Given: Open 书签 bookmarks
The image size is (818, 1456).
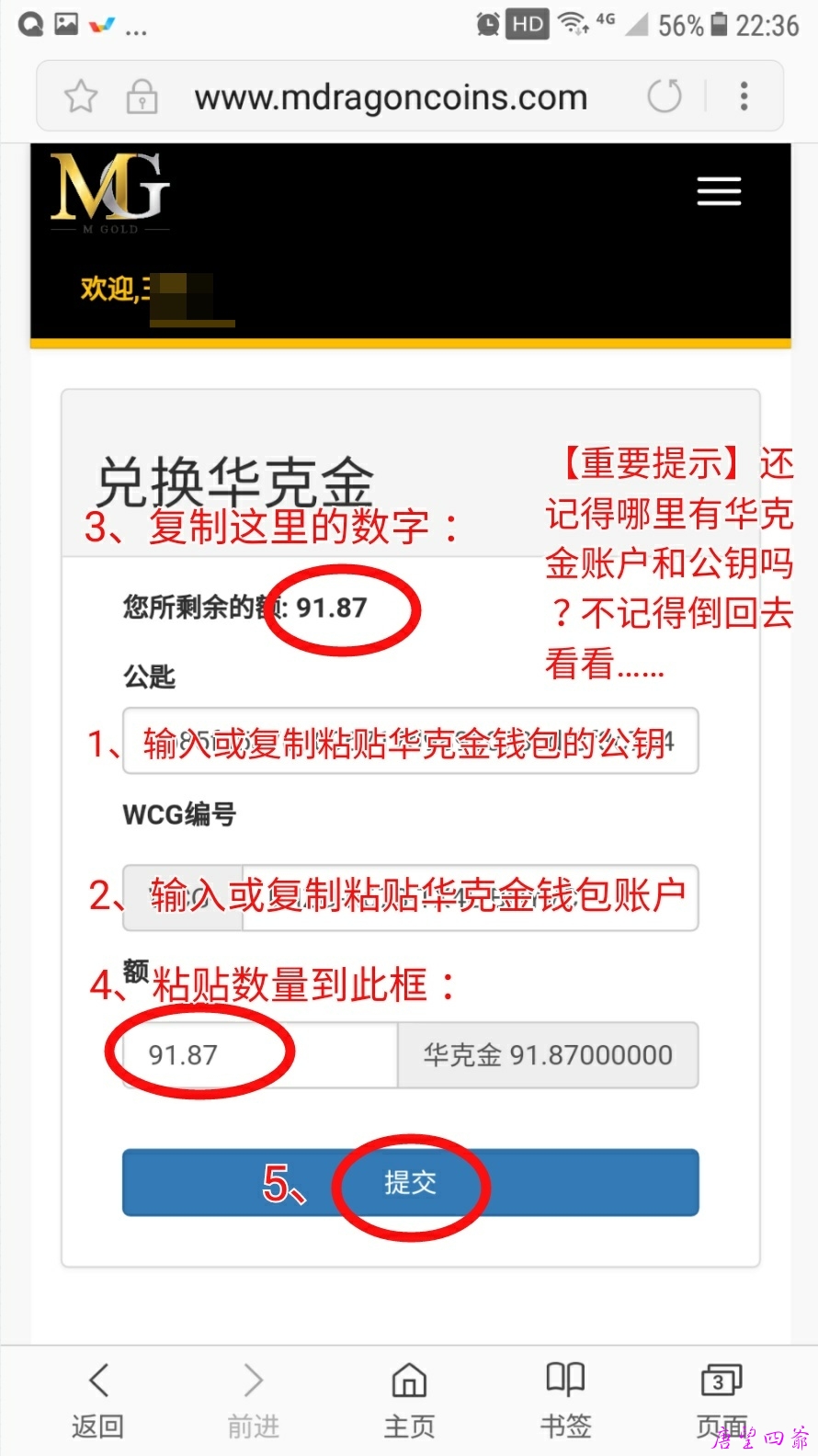Looking at the screenshot, I should (565, 1399).
